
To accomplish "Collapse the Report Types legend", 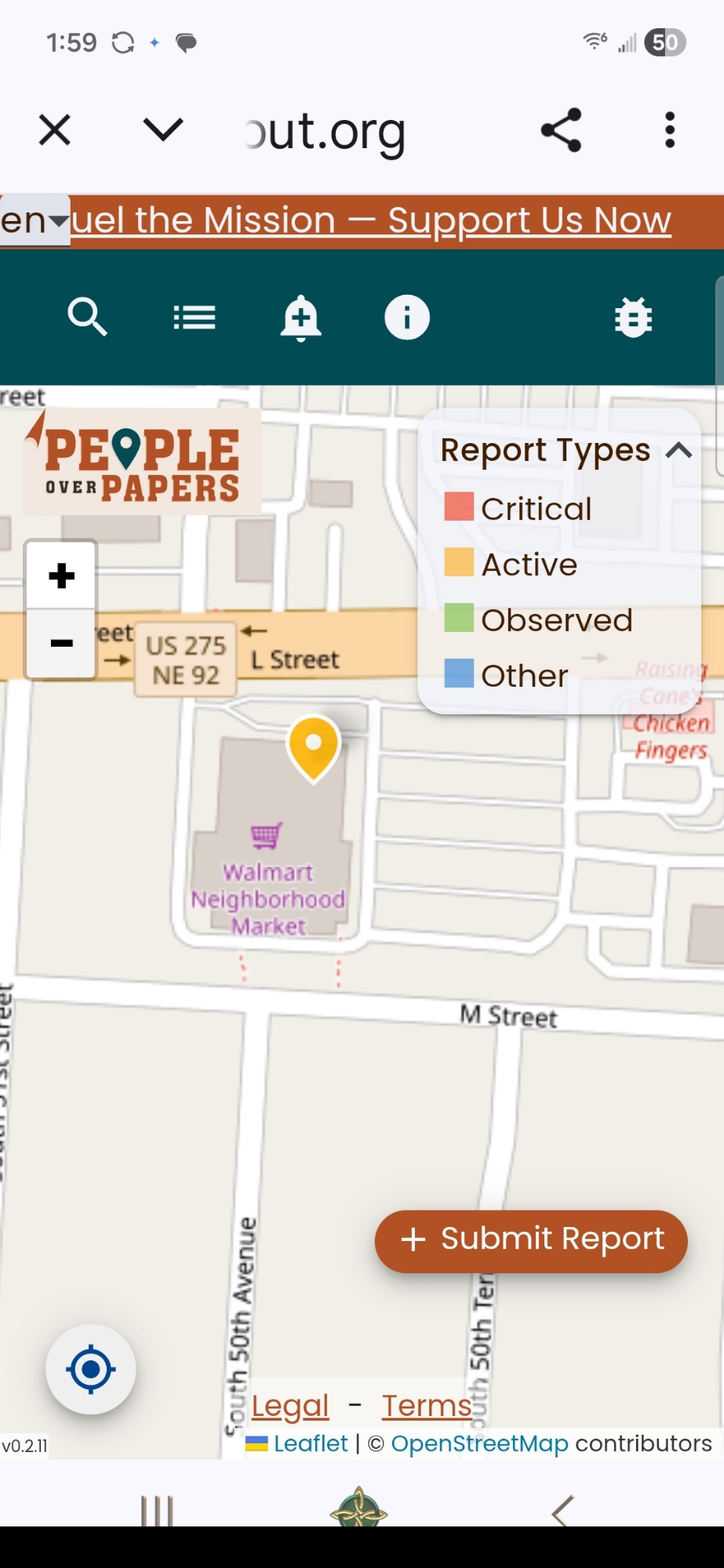I will click(679, 451).
